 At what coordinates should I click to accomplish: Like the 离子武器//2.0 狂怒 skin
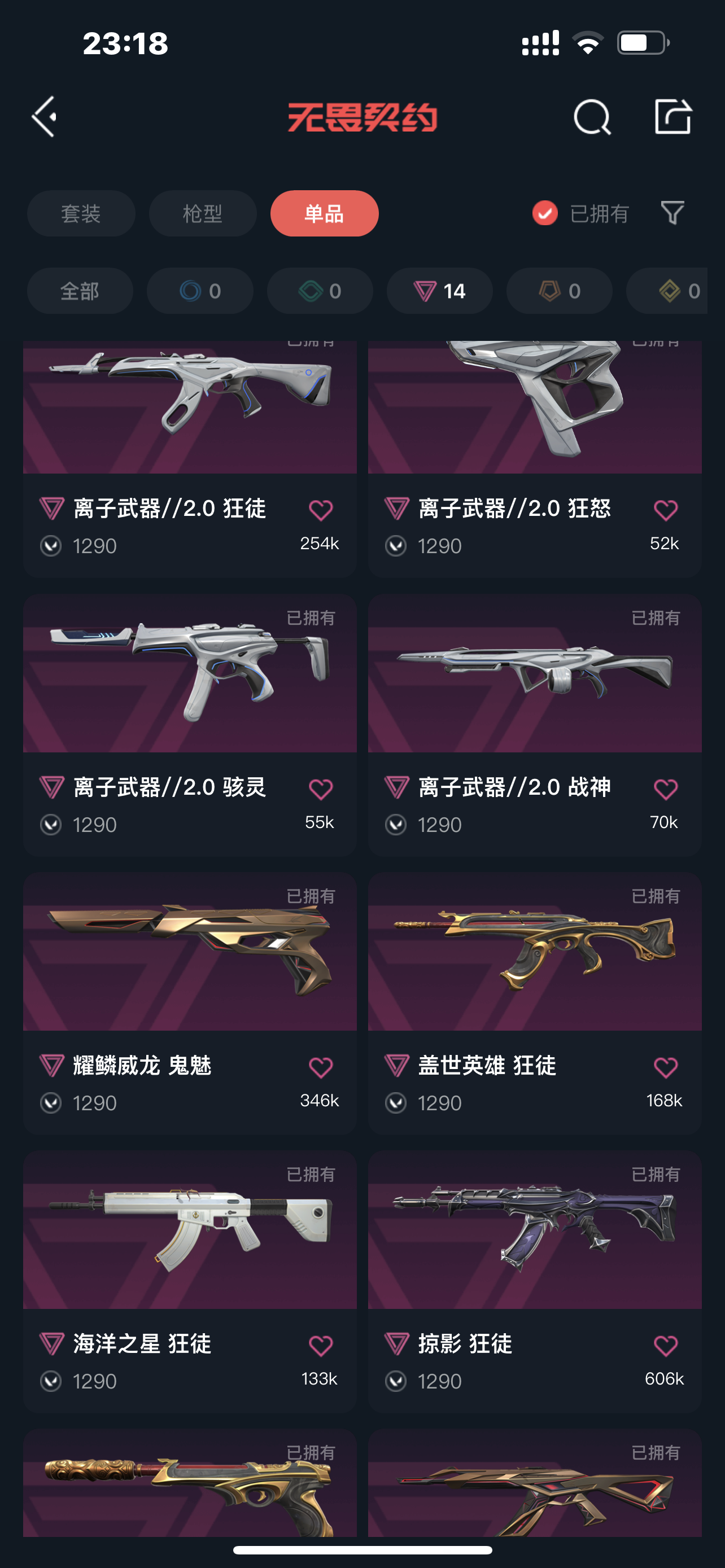pyautogui.click(x=665, y=510)
